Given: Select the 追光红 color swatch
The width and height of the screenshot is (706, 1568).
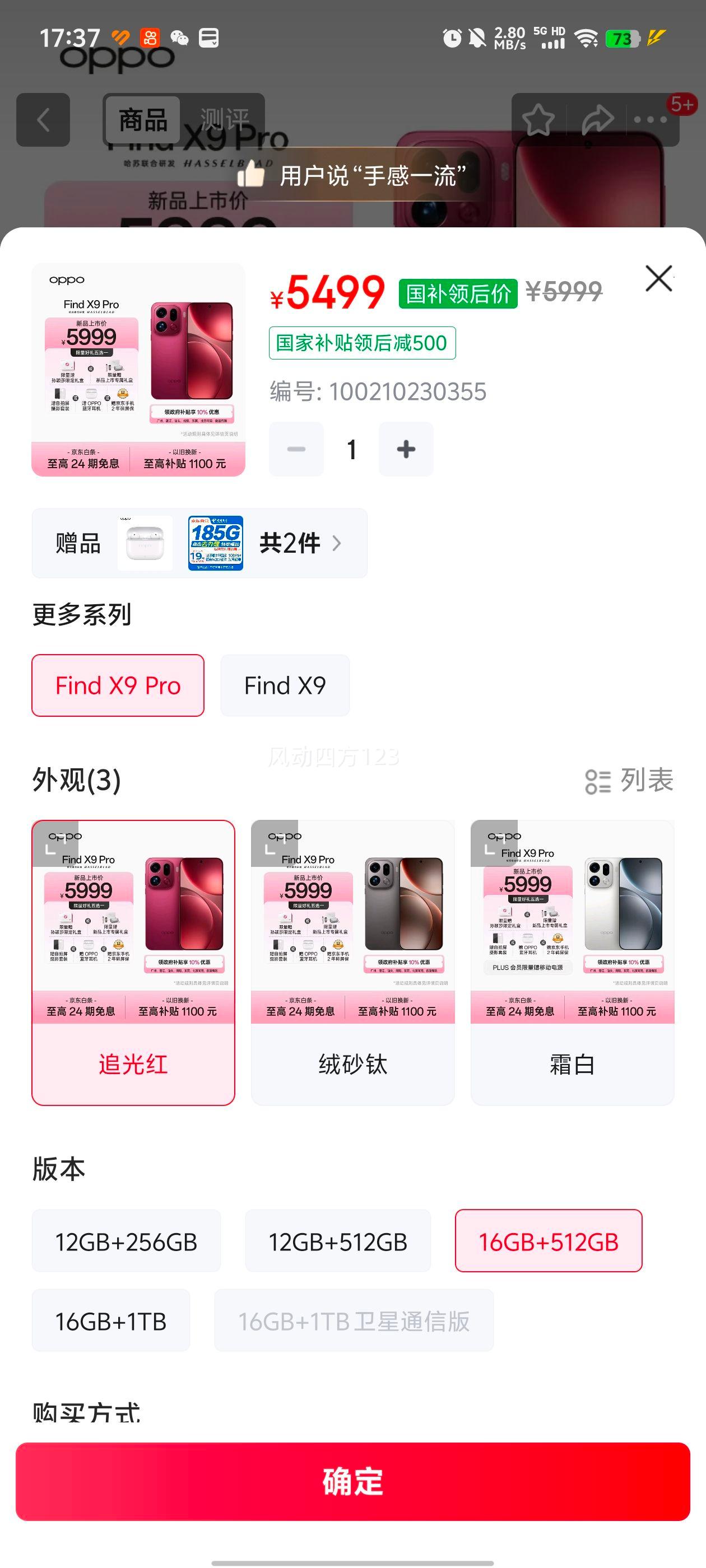Looking at the screenshot, I should click(133, 962).
